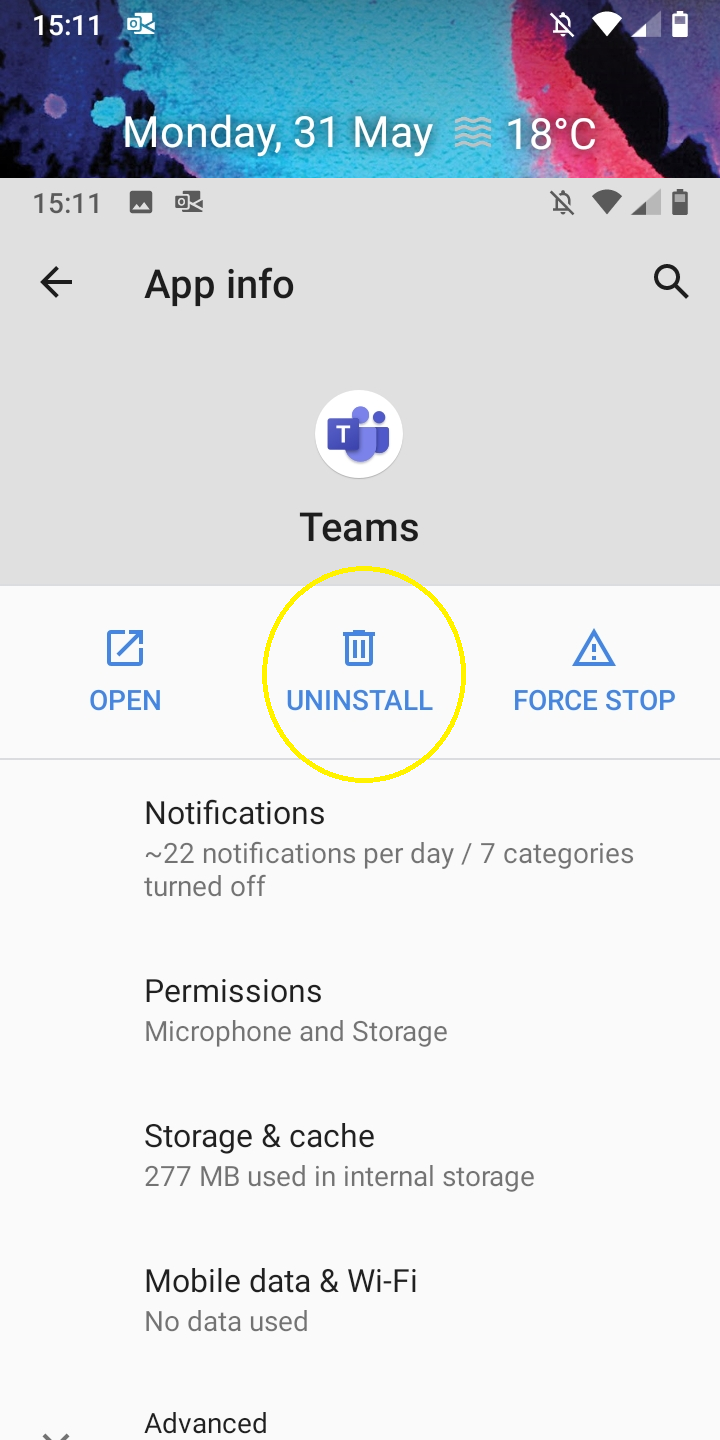
Task: Go back from App info
Action: [56, 284]
